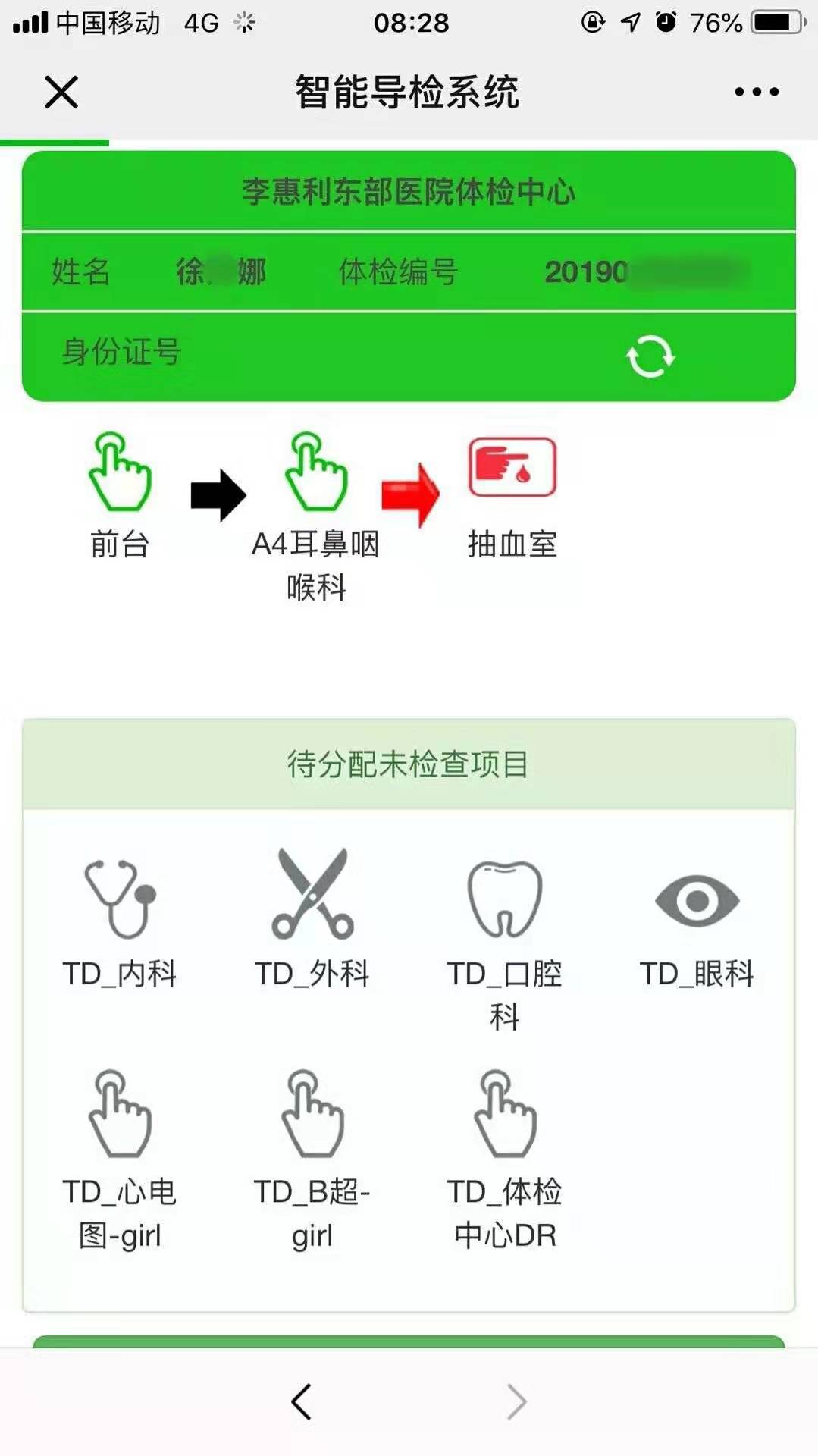Screen dimensions: 818x1456
Task: Refresh the exam info with the circular arrows
Action: click(x=650, y=356)
